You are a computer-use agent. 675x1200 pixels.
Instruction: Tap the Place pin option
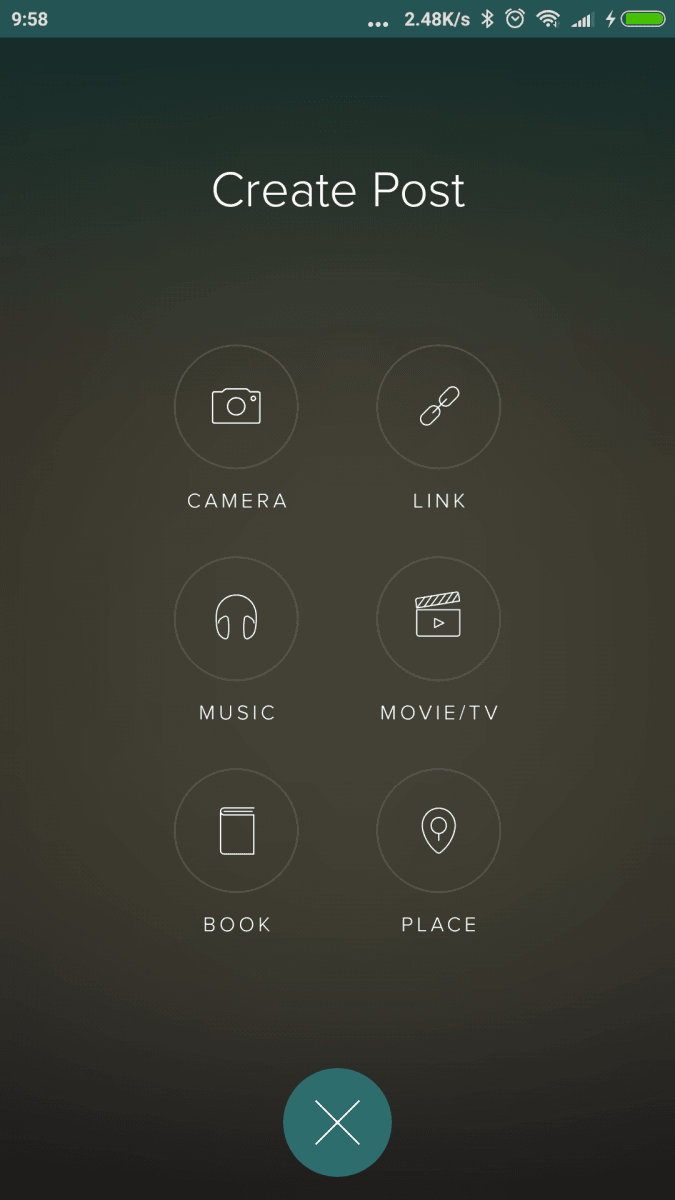438,831
